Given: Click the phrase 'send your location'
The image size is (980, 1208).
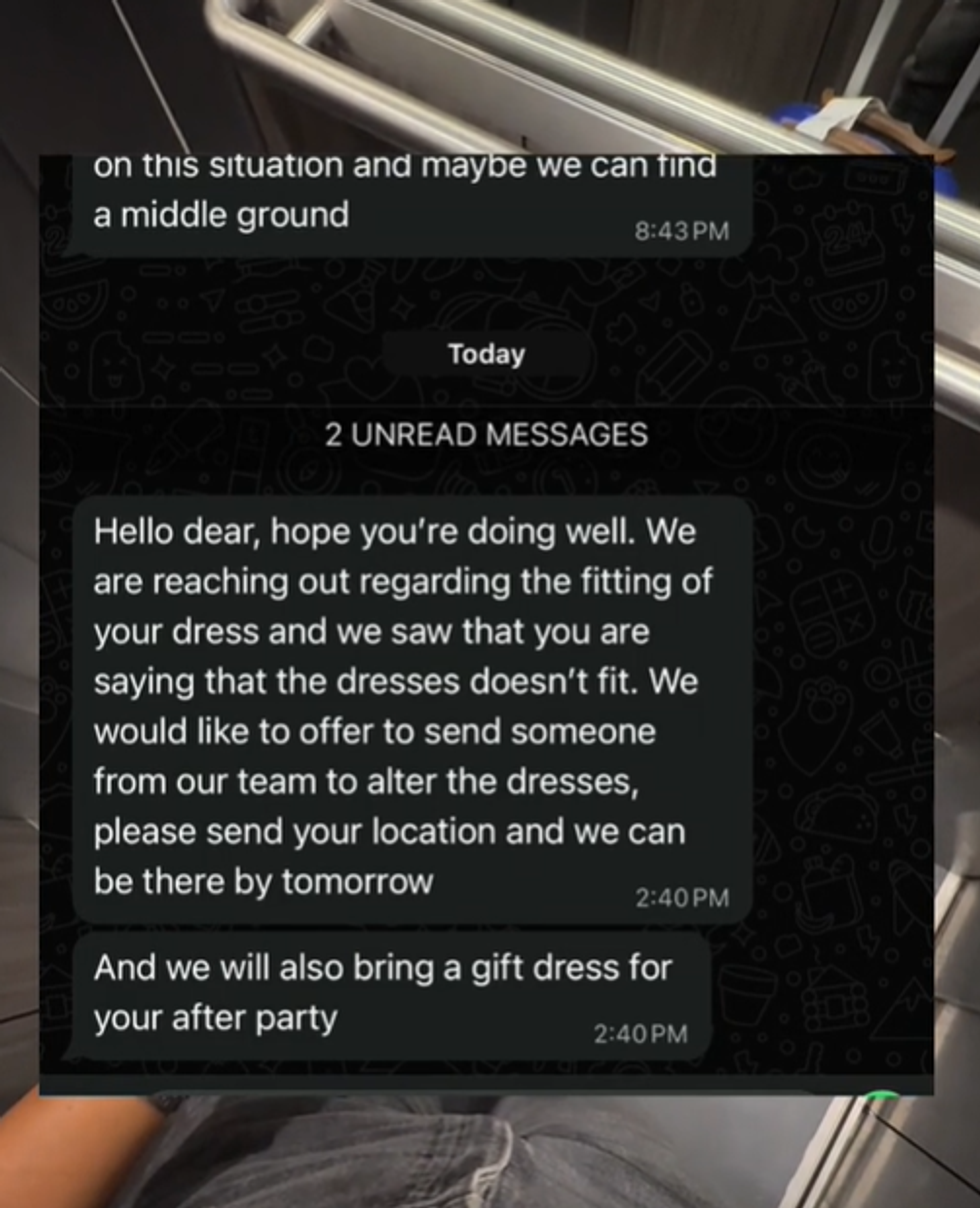Looking at the screenshot, I should [x=350, y=831].
